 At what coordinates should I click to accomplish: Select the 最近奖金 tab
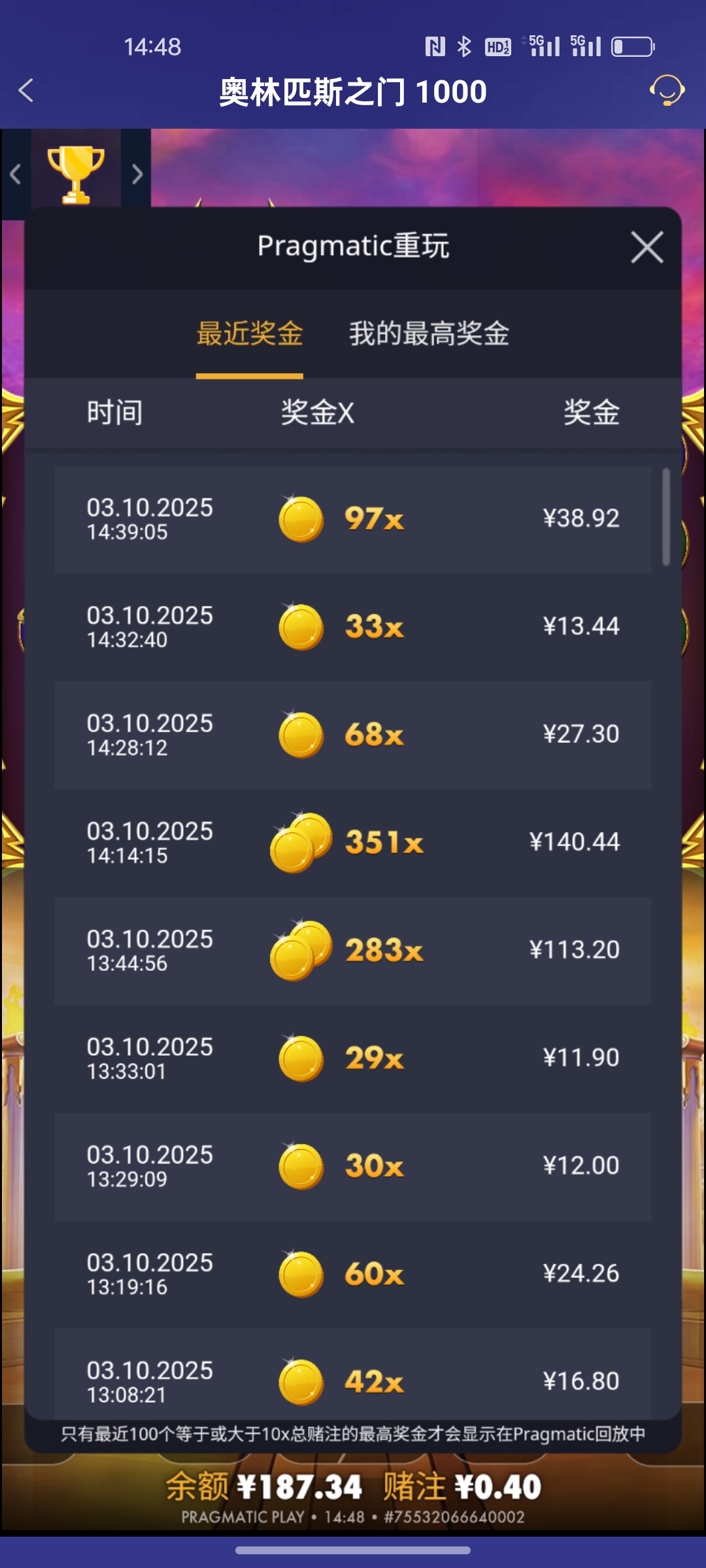250,334
